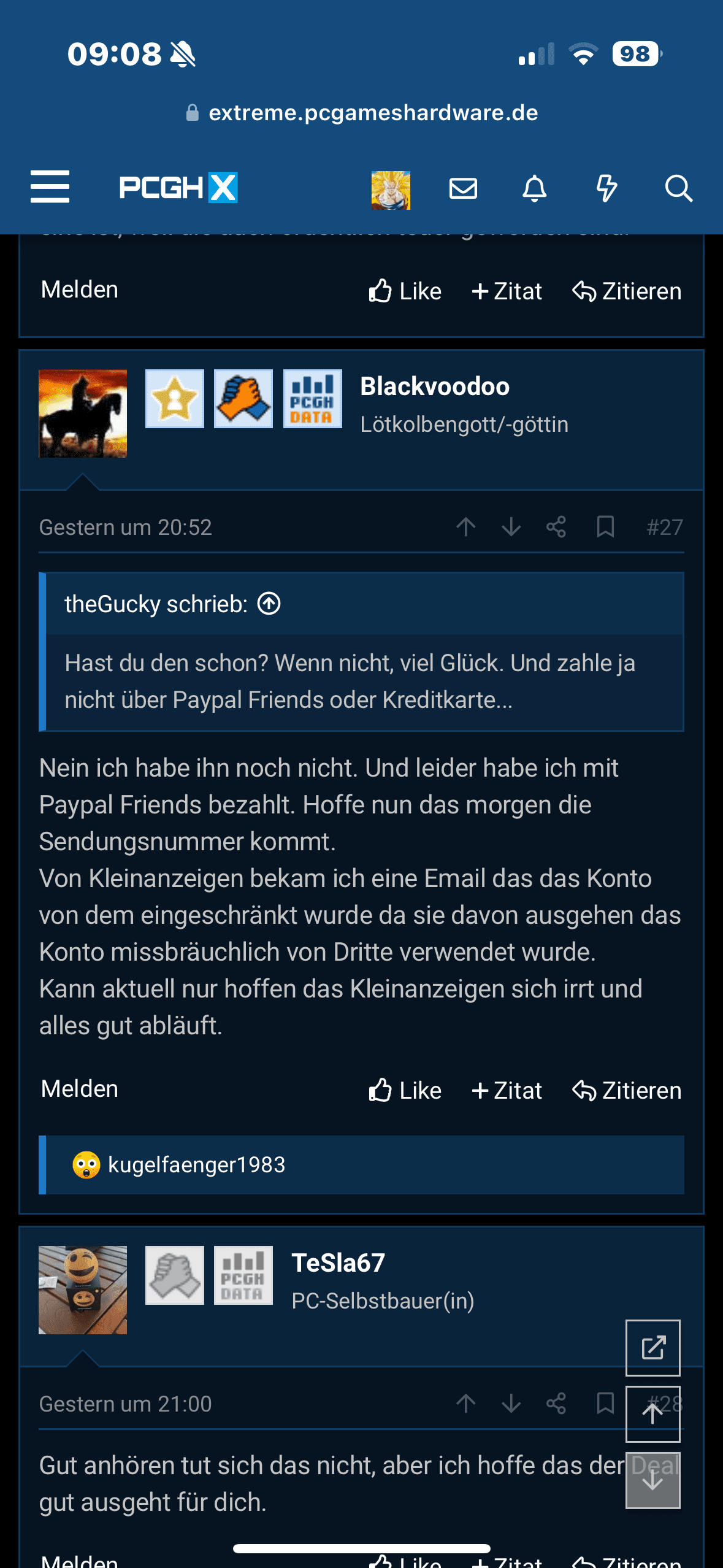Add Blackvoodoo's post to multi-quote
This screenshot has width=723, height=1568.
[507, 1091]
